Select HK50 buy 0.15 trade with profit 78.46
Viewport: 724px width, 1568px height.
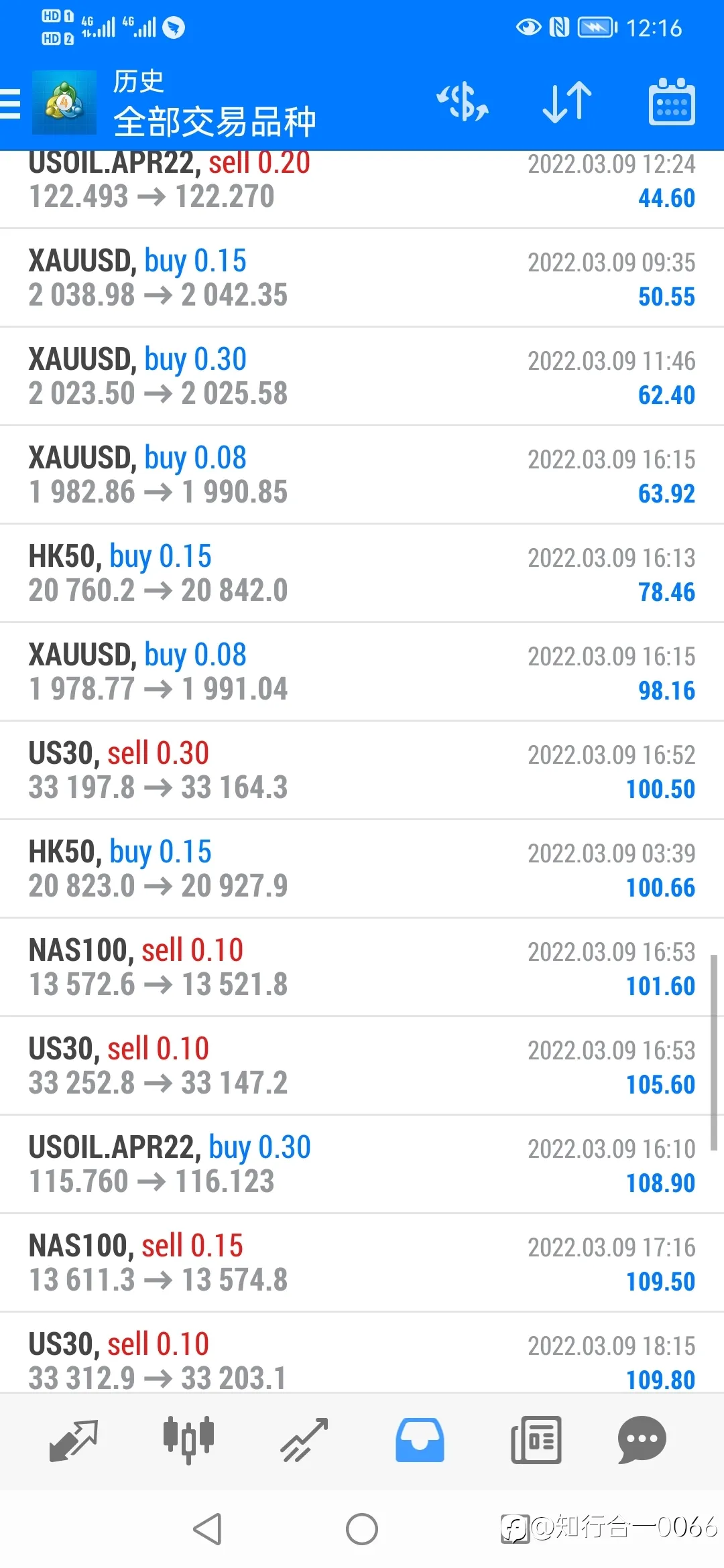pos(362,574)
